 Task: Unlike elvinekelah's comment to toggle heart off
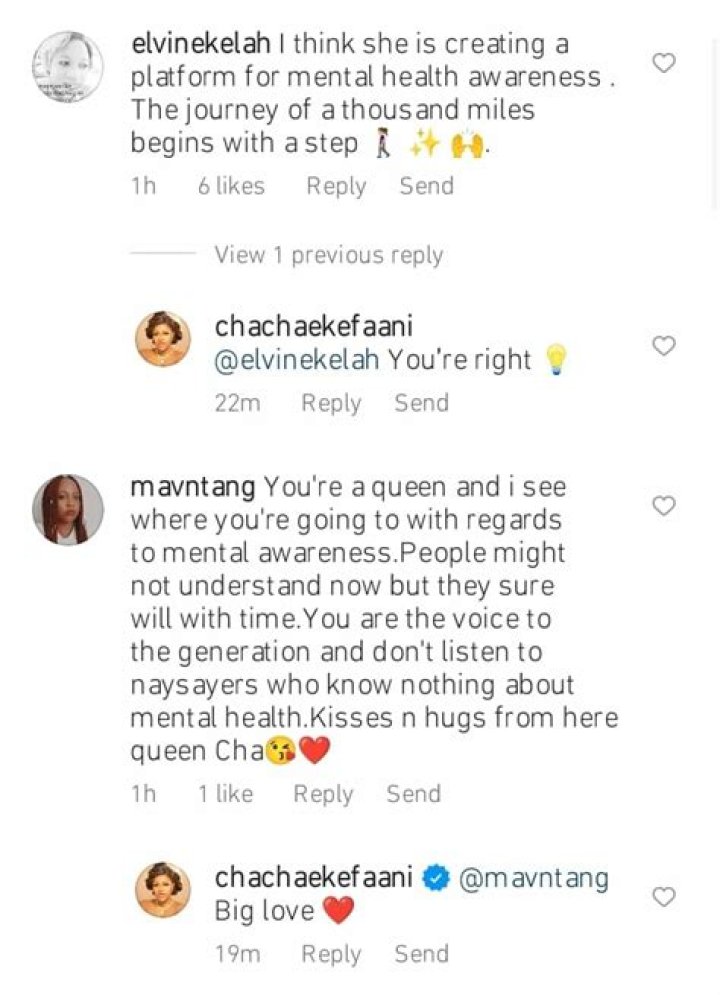[662, 62]
